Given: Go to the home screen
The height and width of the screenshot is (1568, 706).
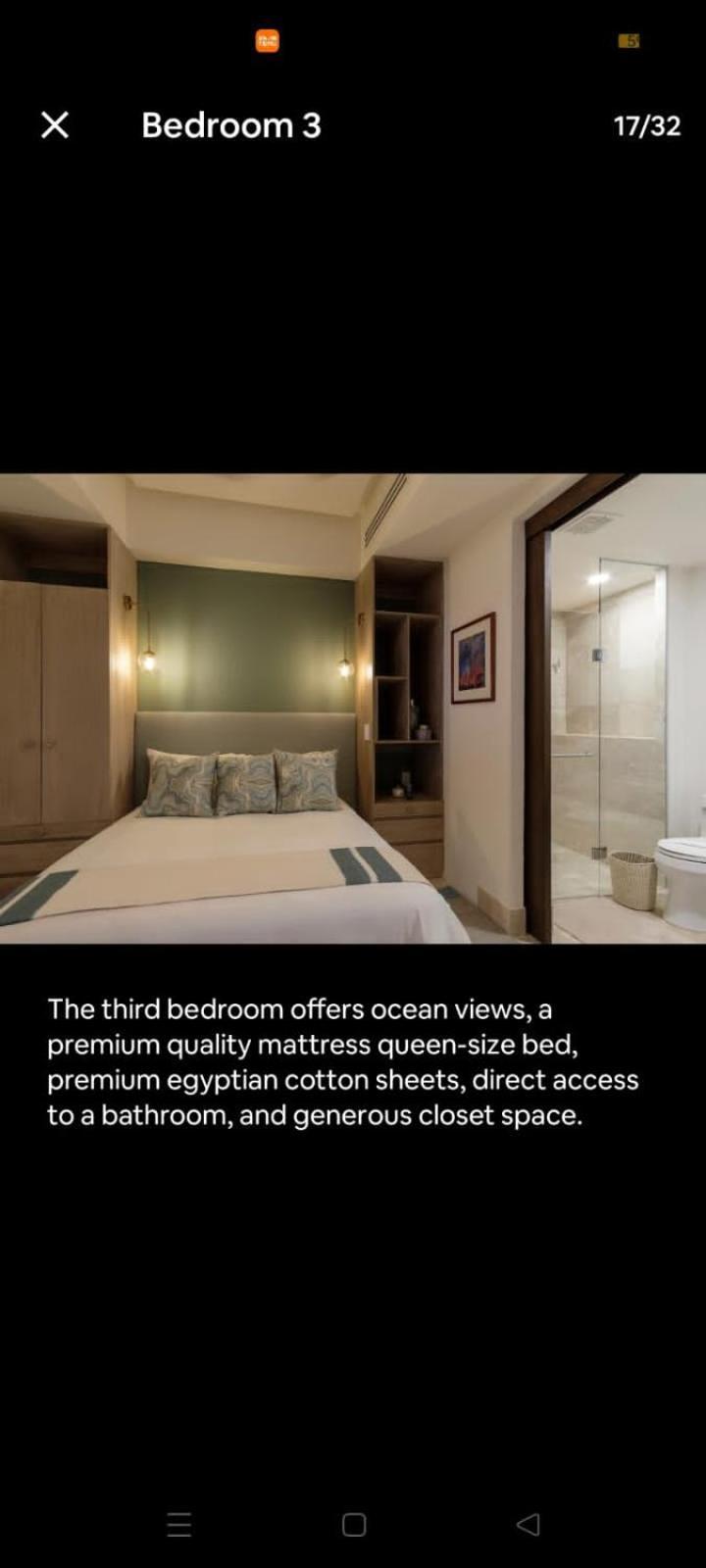Looking at the screenshot, I should coord(354,1524).
